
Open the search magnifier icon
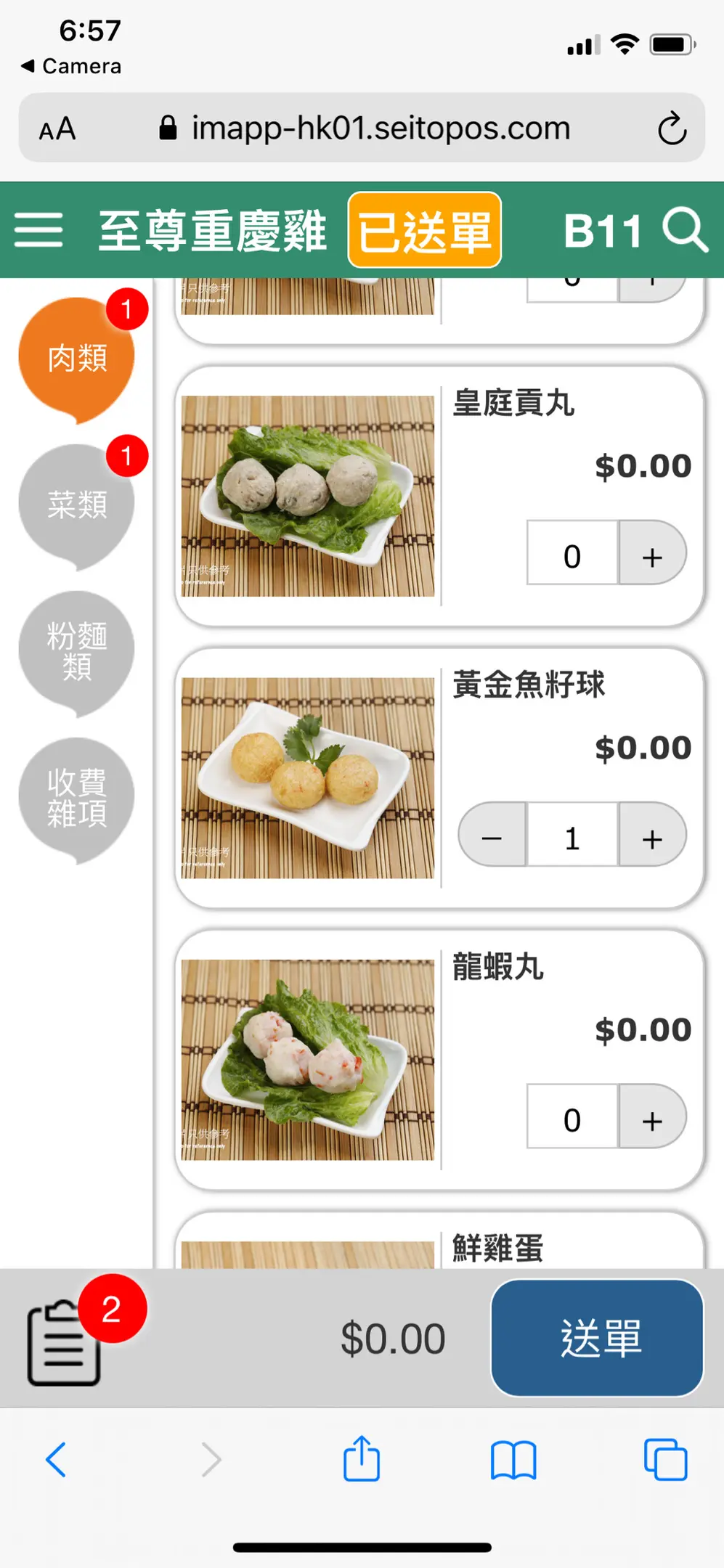(685, 230)
